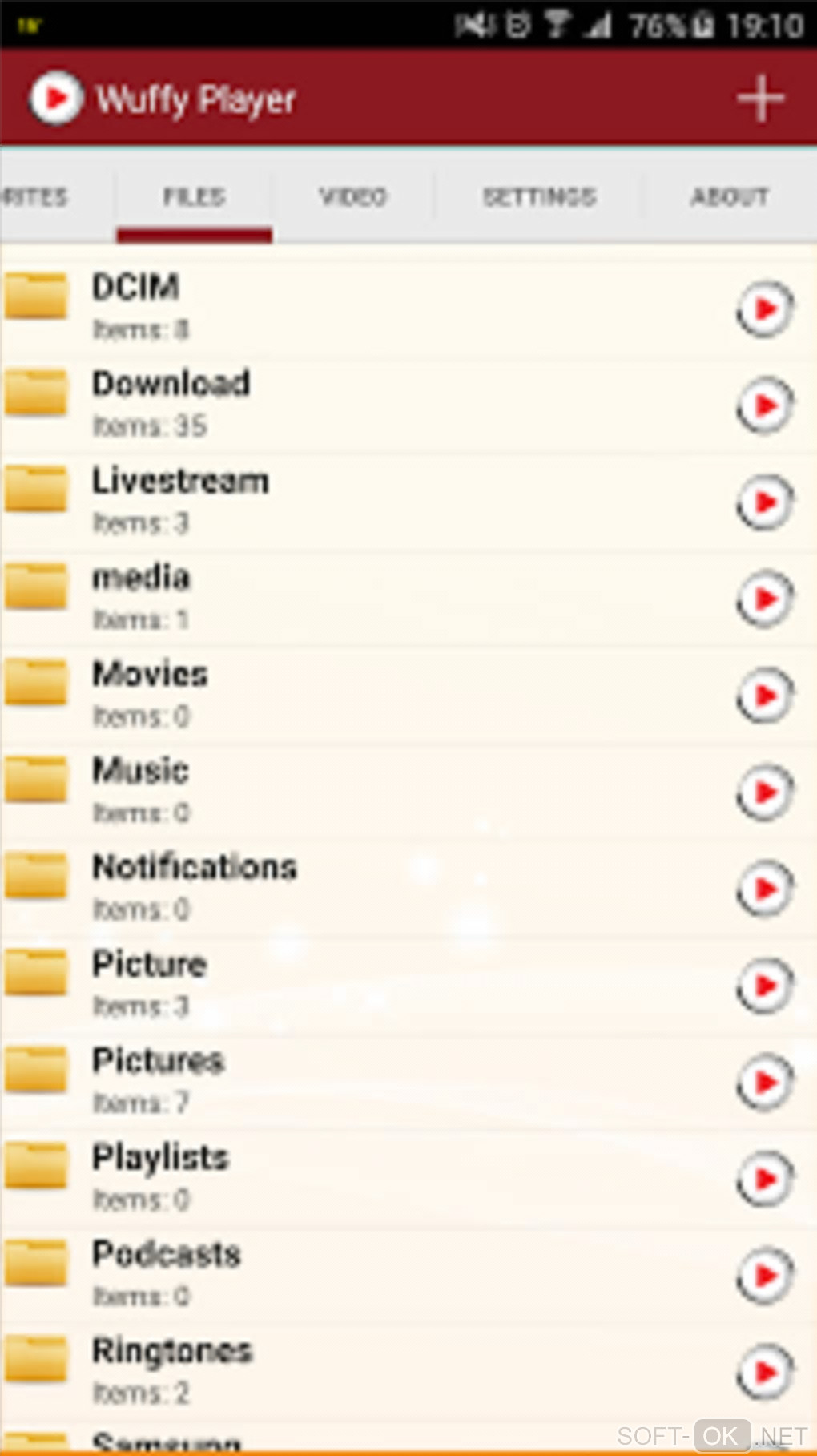Image resolution: width=817 pixels, height=1456 pixels.
Task: Tap the play button for Notifications
Action: coord(764,889)
